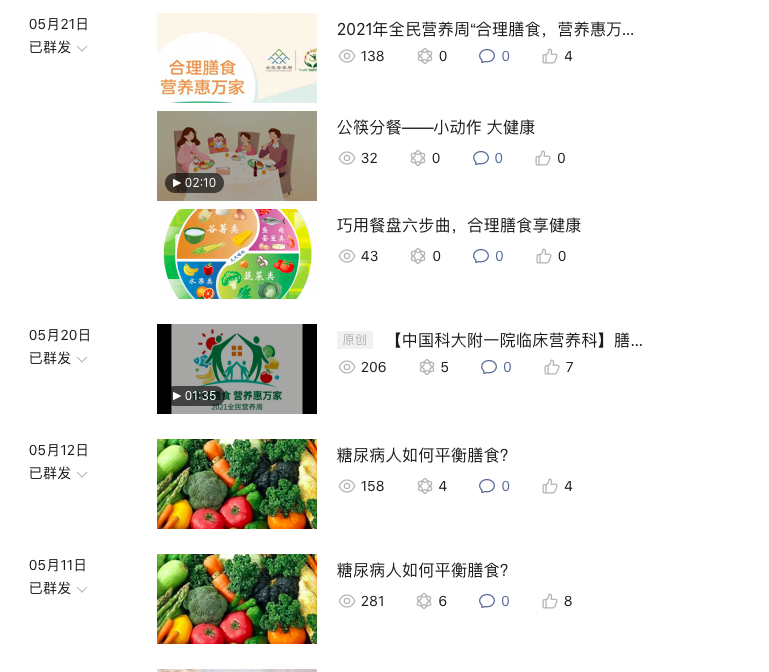
Task: View comments on 中国科大附一院 article
Action: (x=496, y=368)
